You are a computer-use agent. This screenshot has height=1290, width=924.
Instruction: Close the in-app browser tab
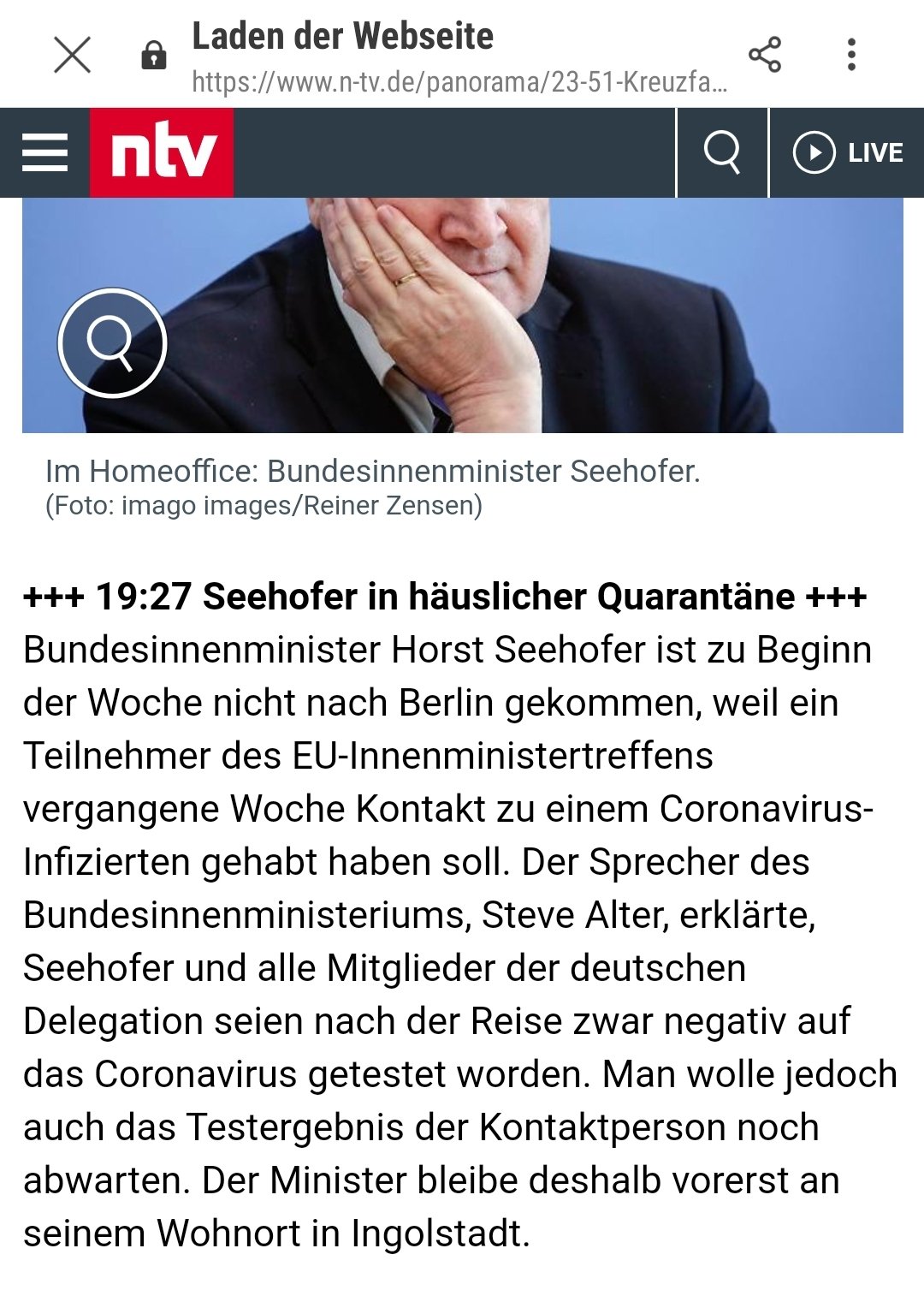coord(72,56)
